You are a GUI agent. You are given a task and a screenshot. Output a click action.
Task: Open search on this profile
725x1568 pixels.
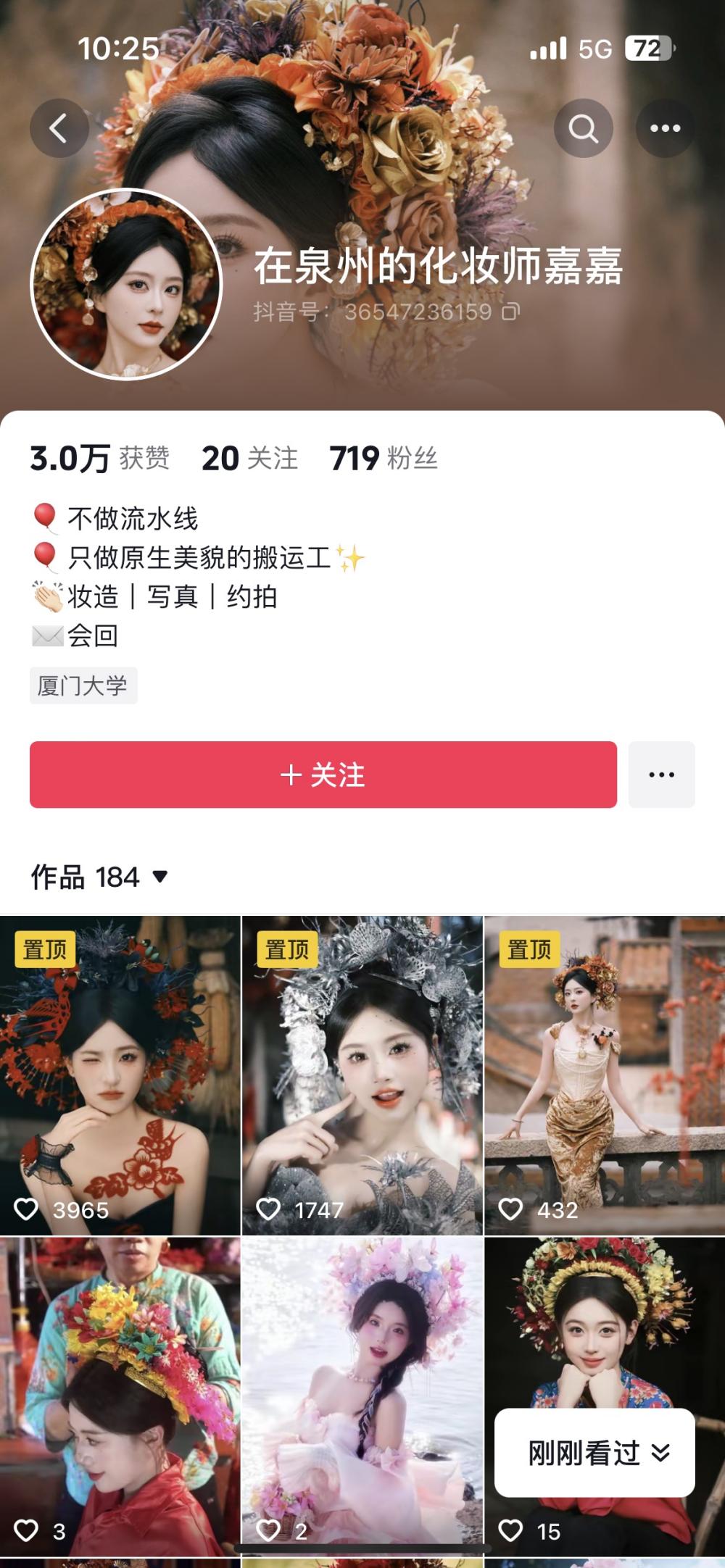click(x=583, y=128)
